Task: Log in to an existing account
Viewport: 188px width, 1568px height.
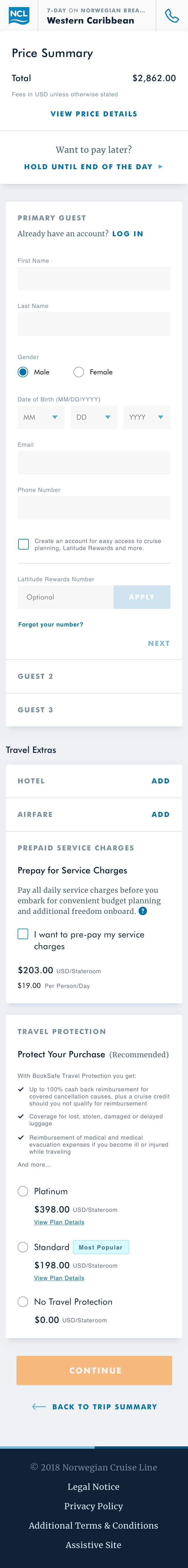Action: 128,234
